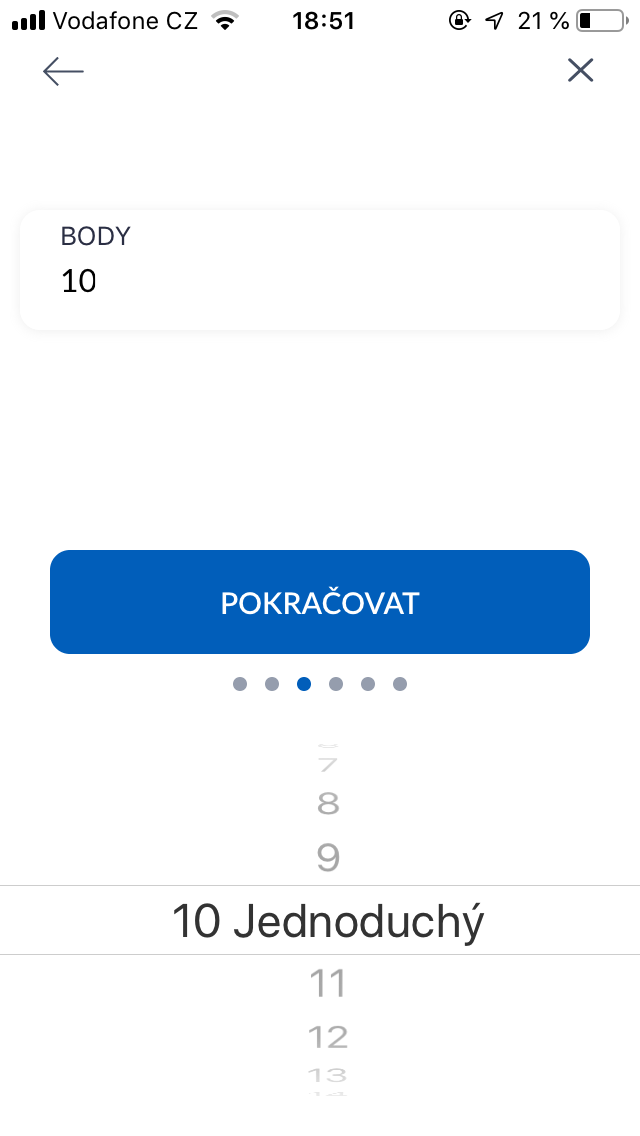Go back with the arrow icon
Viewport: 640px width, 1136px height.
coord(63,71)
